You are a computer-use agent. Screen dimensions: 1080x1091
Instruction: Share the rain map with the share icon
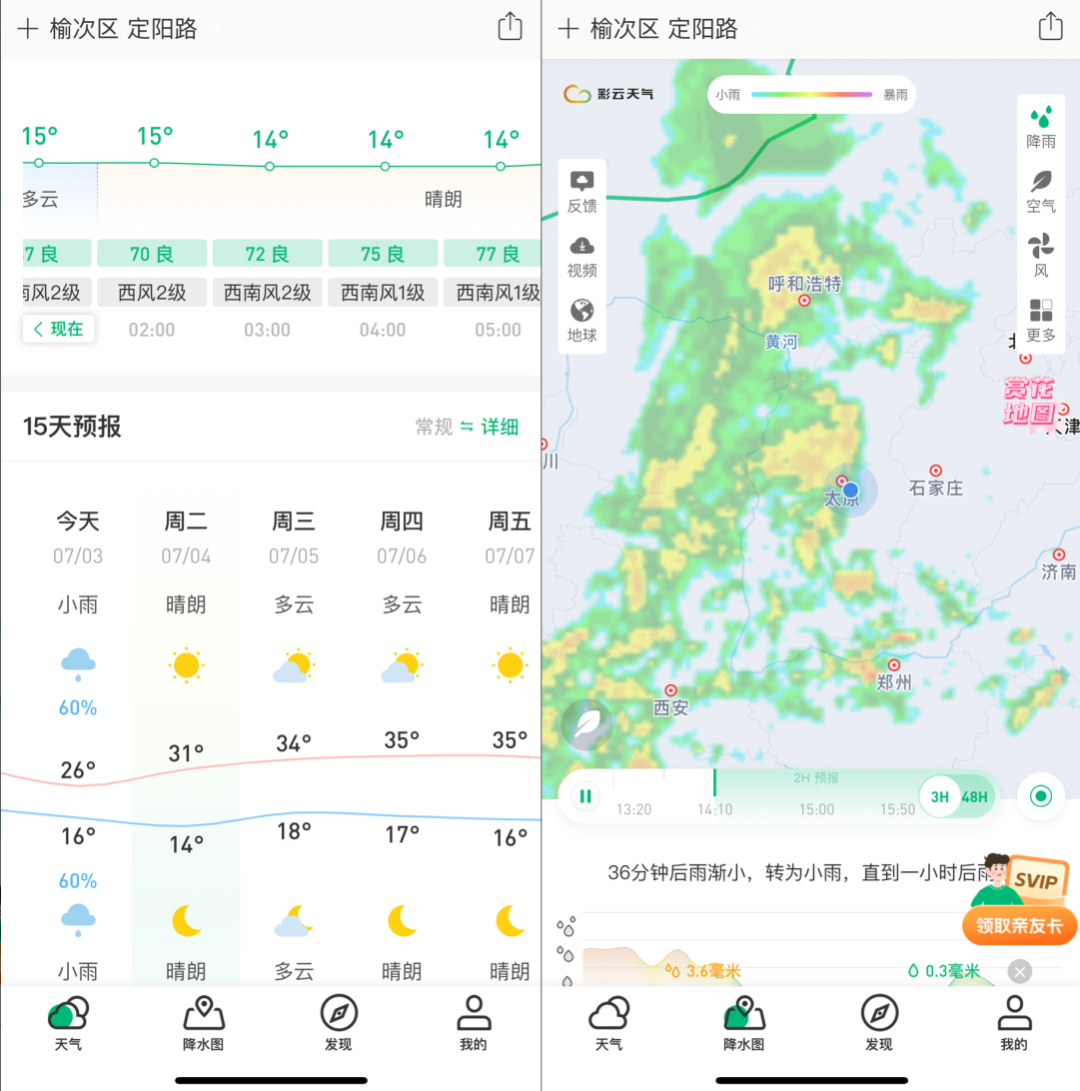(x=1050, y=27)
